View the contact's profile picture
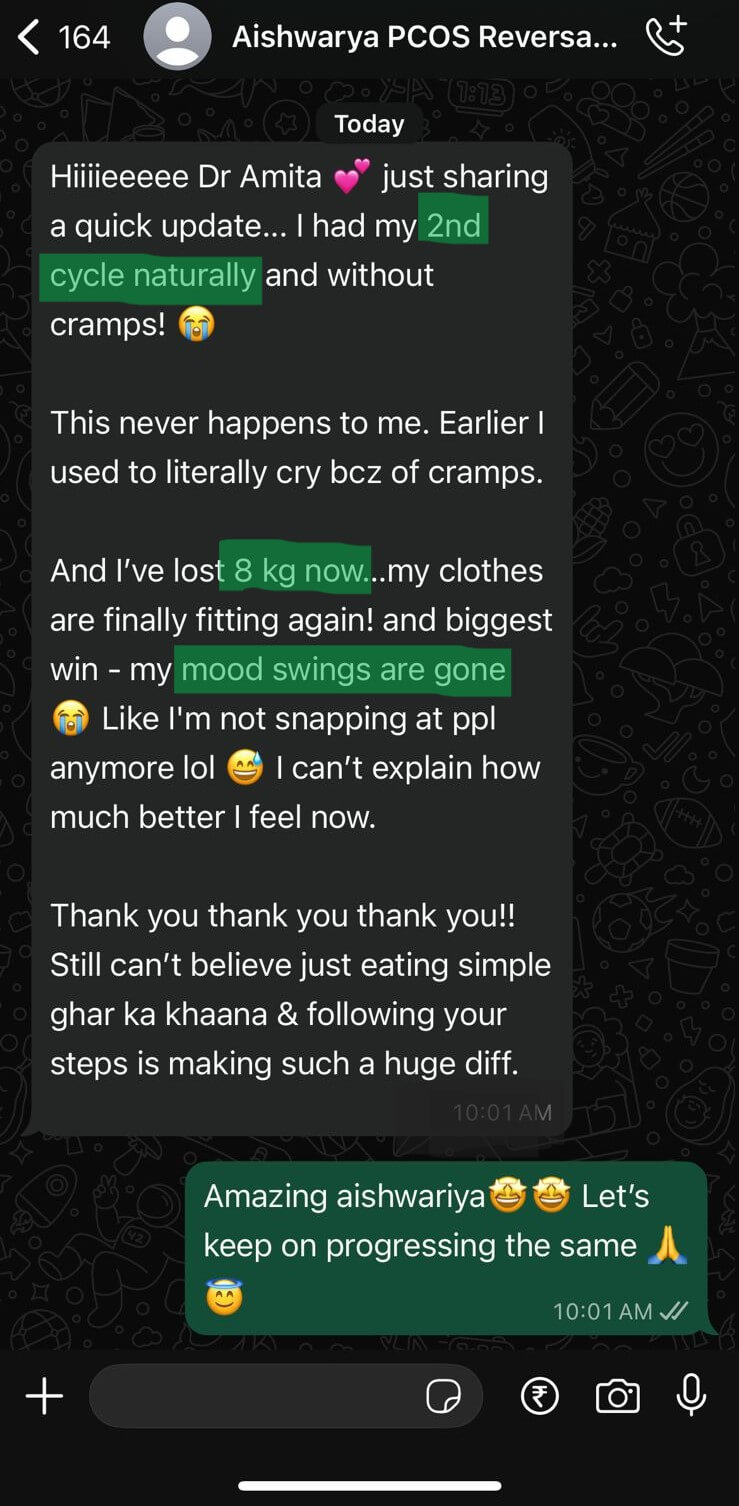This screenshot has width=739, height=1506. point(177,38)
